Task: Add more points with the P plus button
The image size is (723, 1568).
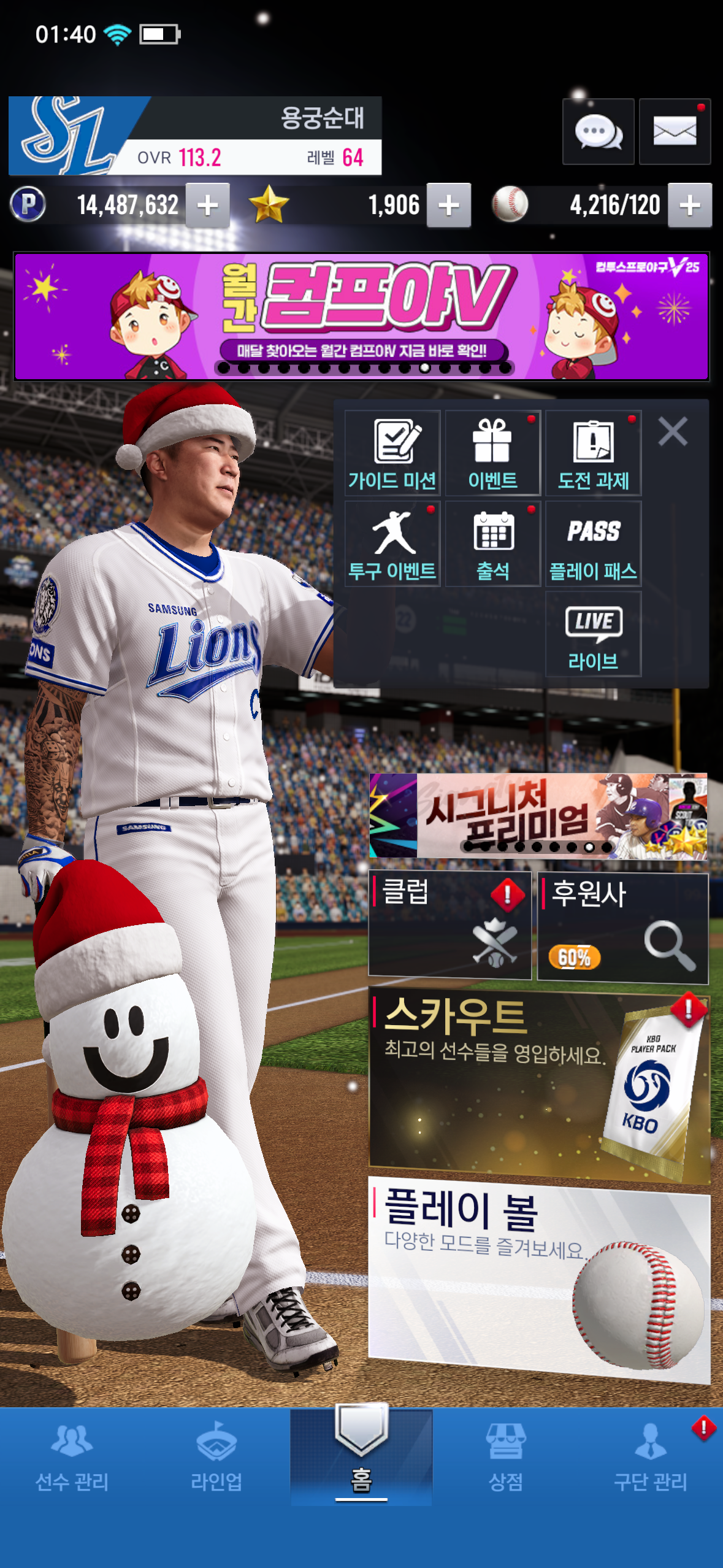Action: 207,206
